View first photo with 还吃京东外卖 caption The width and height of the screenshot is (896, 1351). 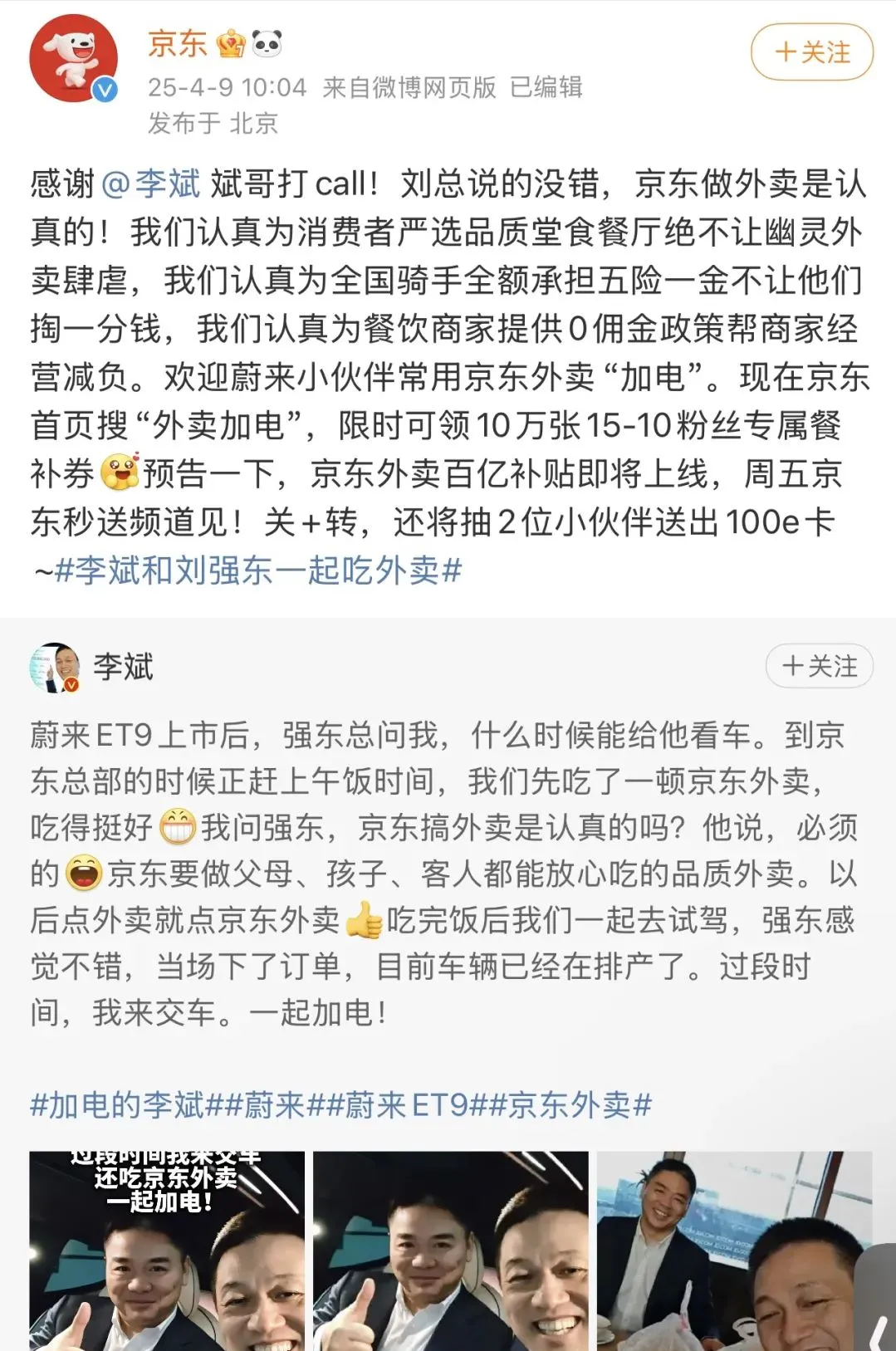pos(167,1250)
